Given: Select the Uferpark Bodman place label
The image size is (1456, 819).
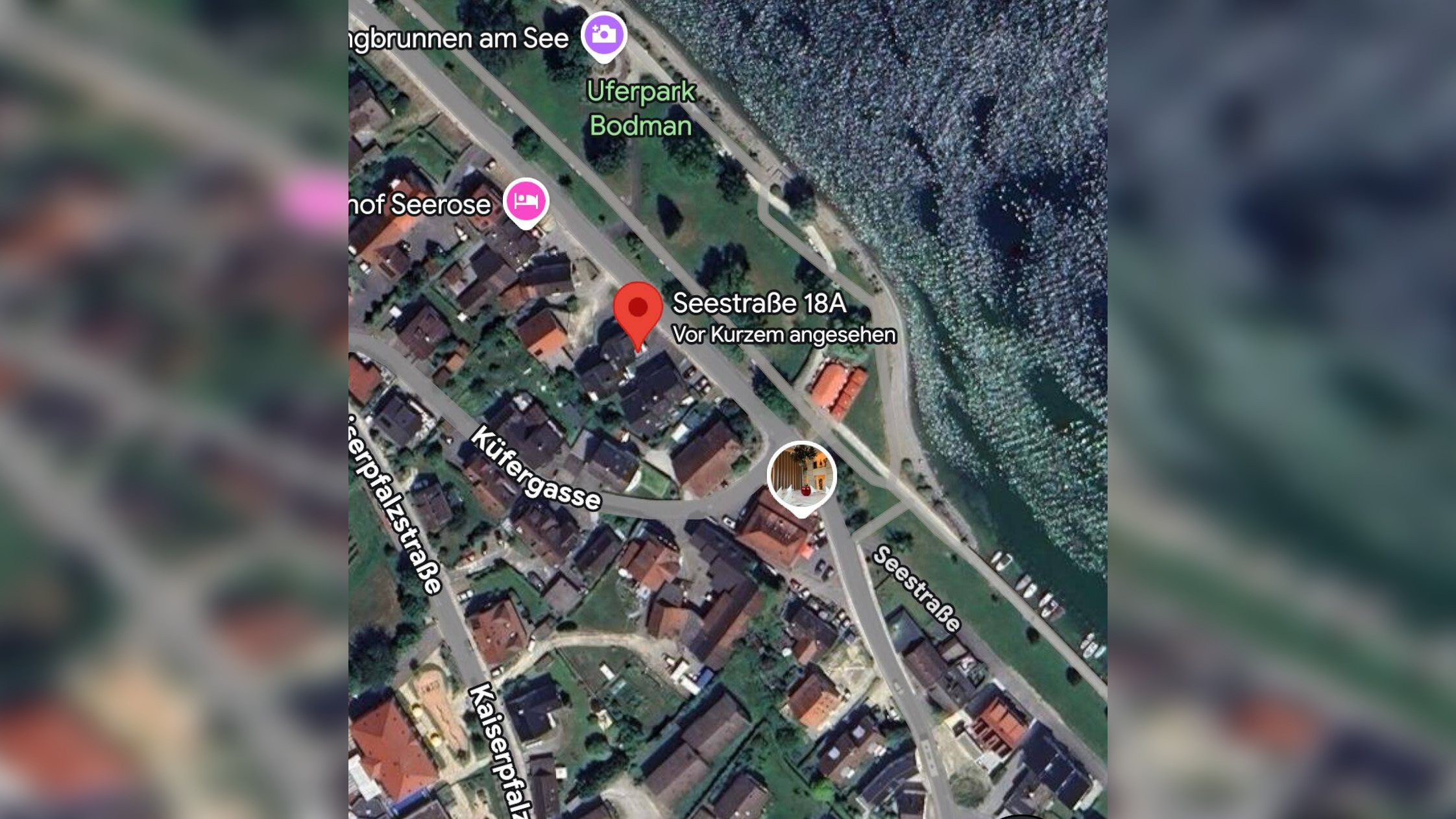Looking at the screenshot, I should click(x=640, y=108).
